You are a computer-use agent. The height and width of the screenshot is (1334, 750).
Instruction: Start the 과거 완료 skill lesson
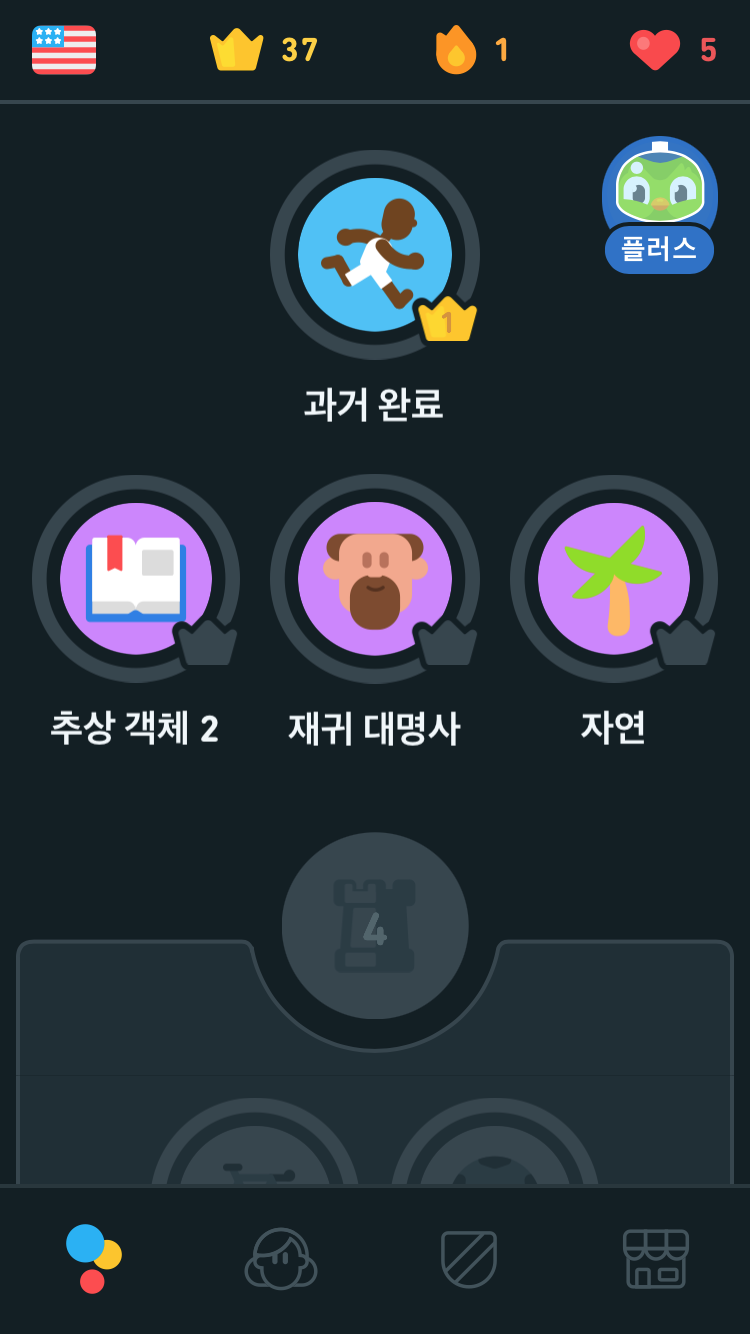click(x=375, y=255)
